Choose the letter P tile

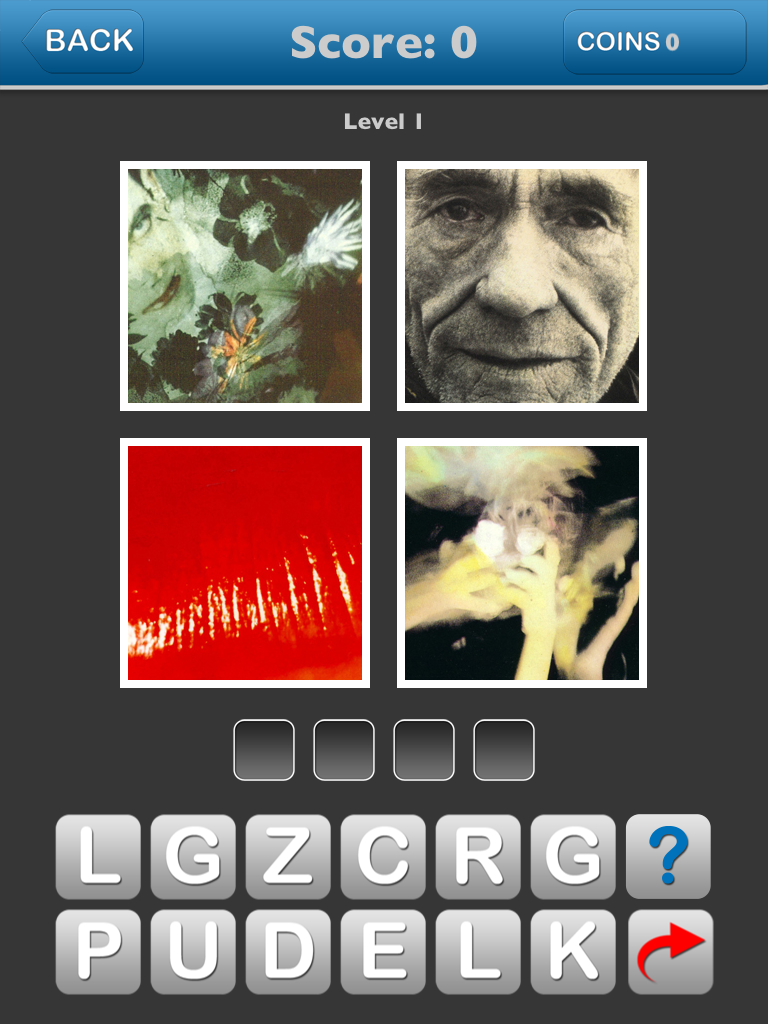click(x=97, y=952)
